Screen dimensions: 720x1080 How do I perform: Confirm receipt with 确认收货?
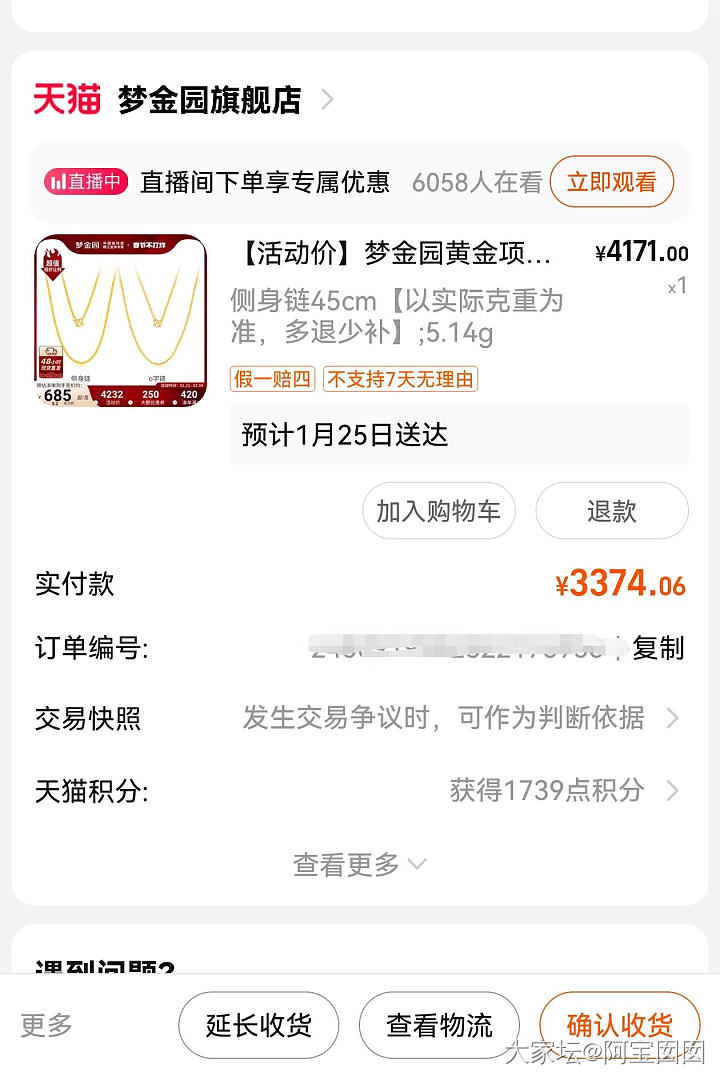[x=619, y=1025]
